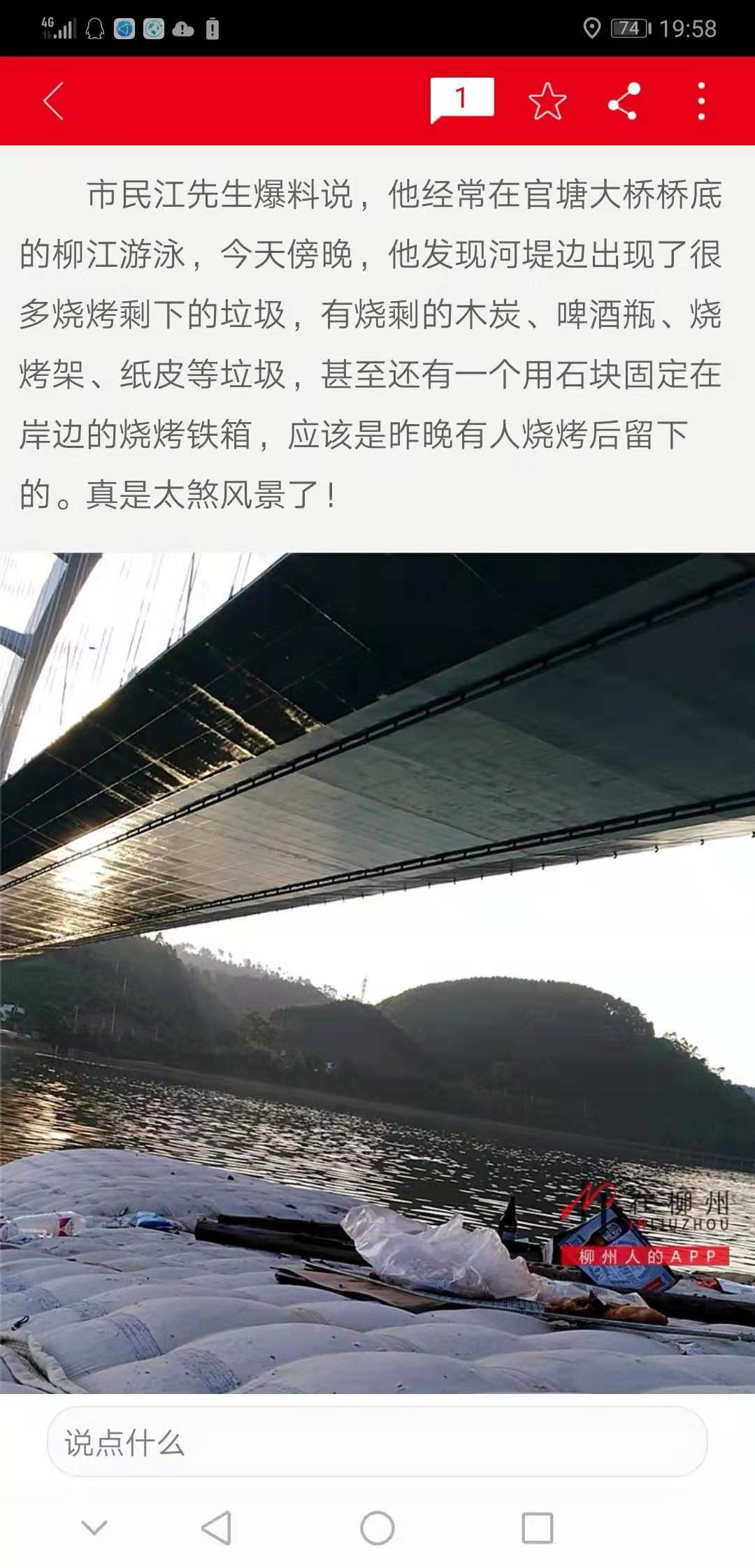Tap the system back triangle
The height and width of the screenshot is (1568, 755).
(217, 1528)
